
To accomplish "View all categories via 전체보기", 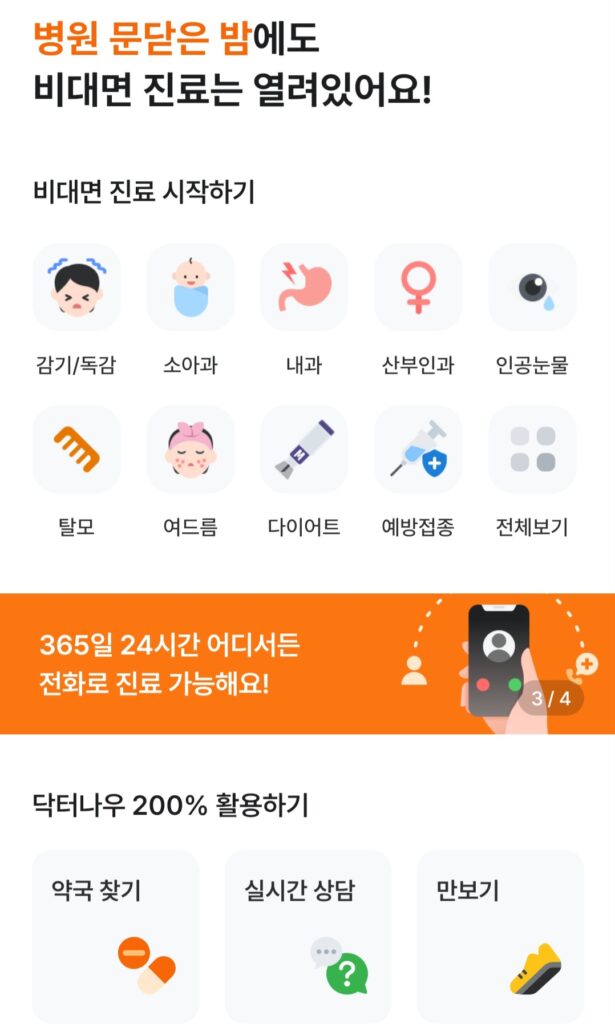I will [532, 450].
